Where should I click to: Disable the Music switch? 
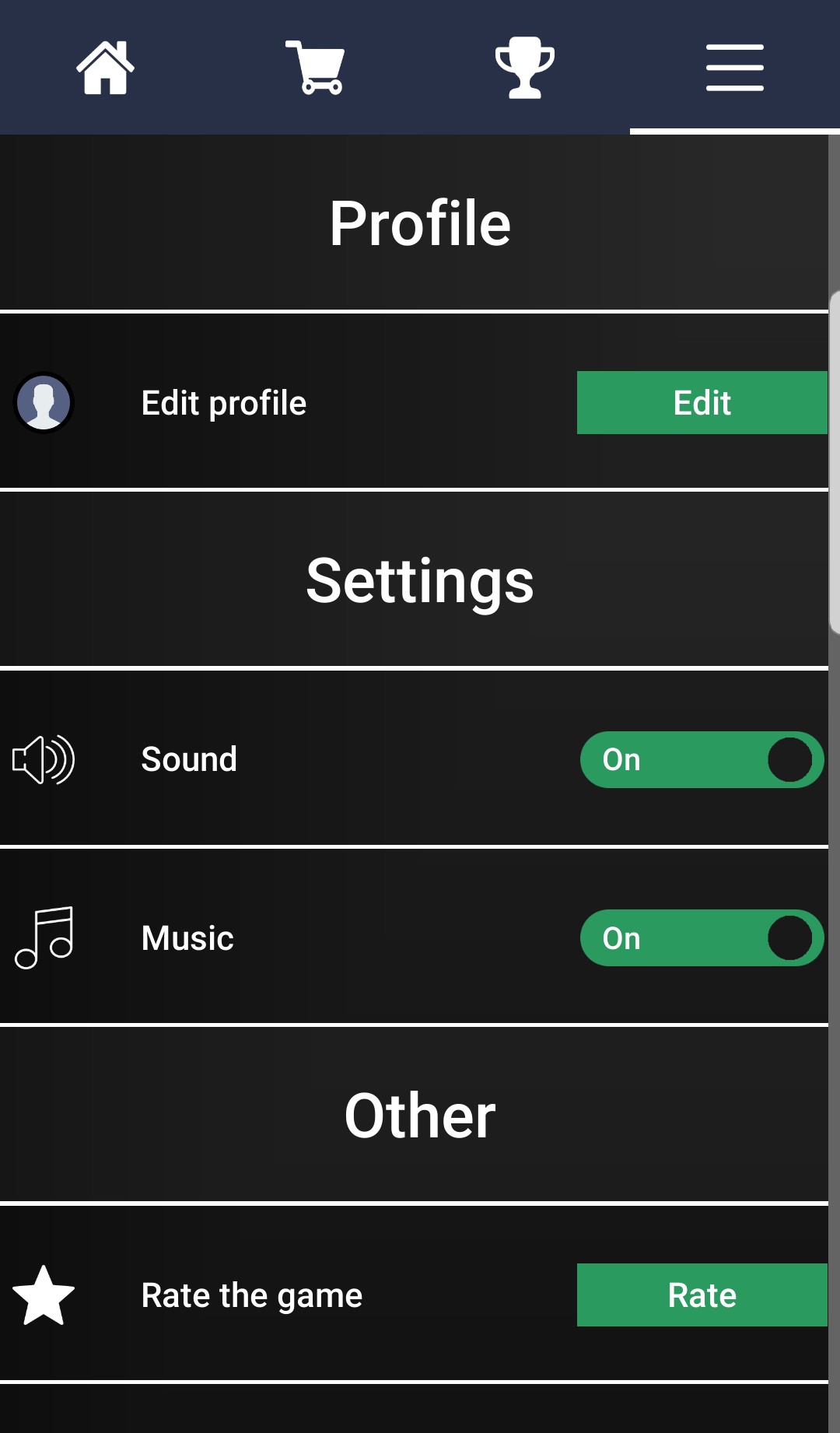click(x=702, y=938)
